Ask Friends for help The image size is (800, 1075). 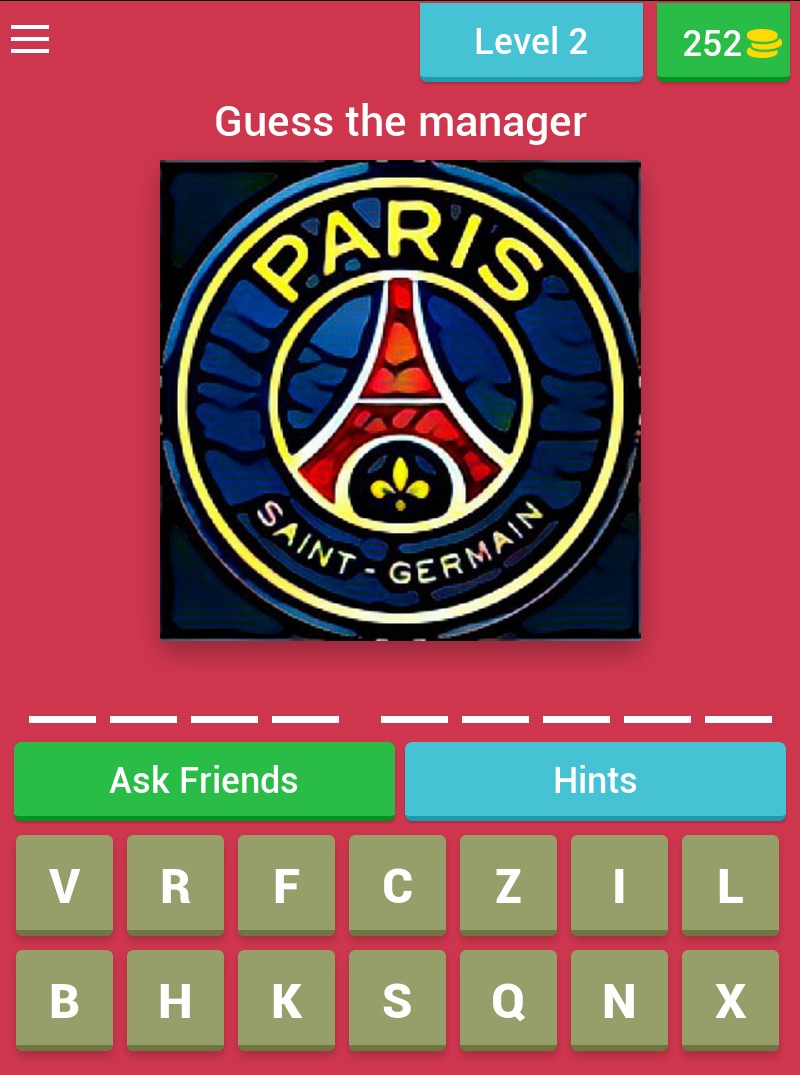[204, 780]
